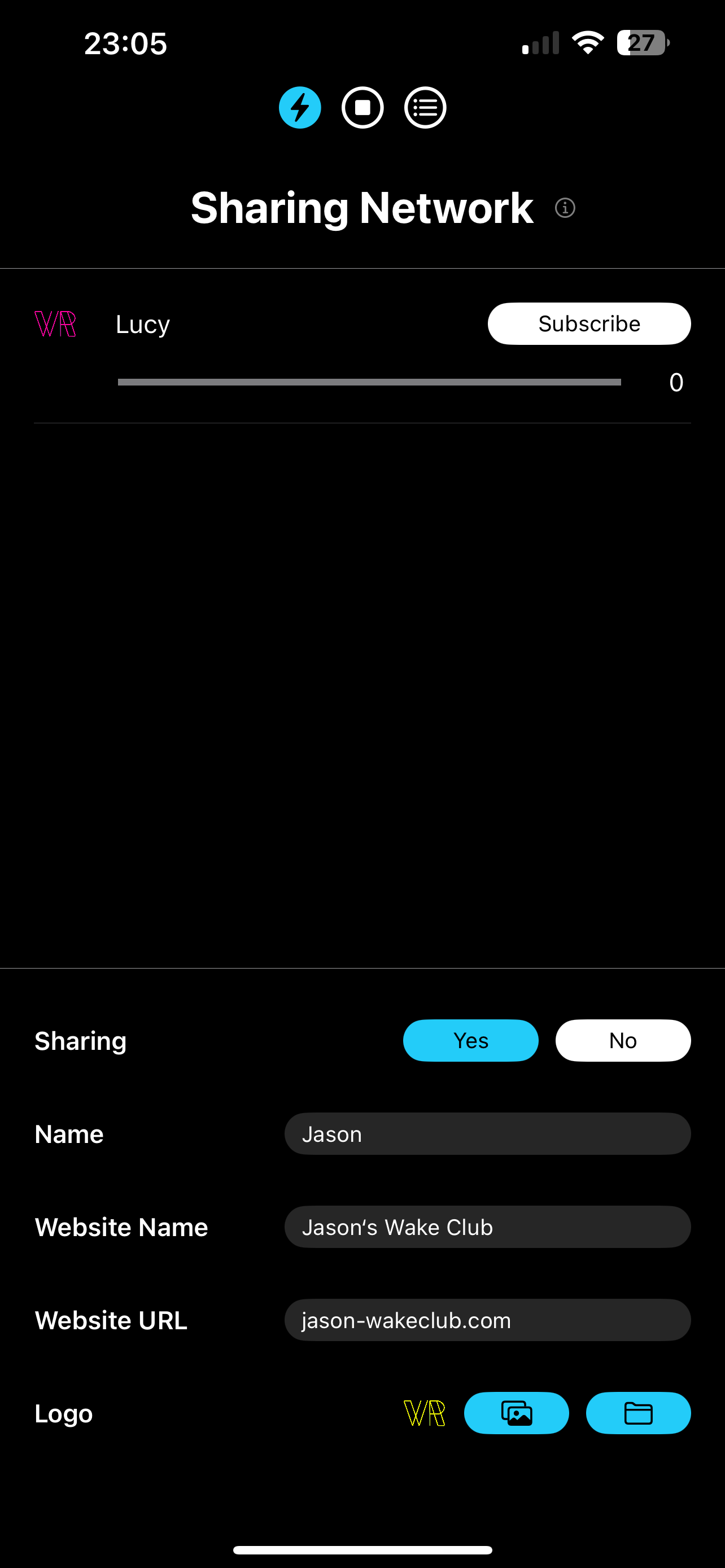Edit the Website Name field
Screen dimensions: 725x1568
pos(488,1227)
